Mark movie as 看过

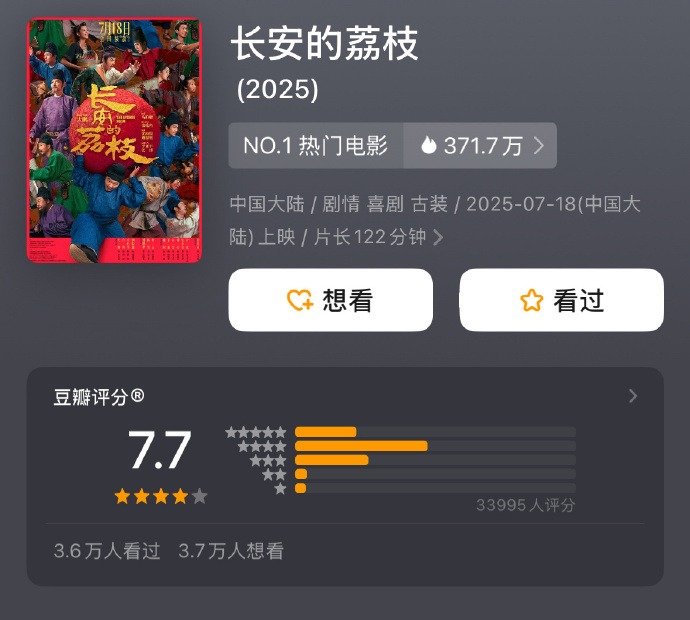(561, 300)
